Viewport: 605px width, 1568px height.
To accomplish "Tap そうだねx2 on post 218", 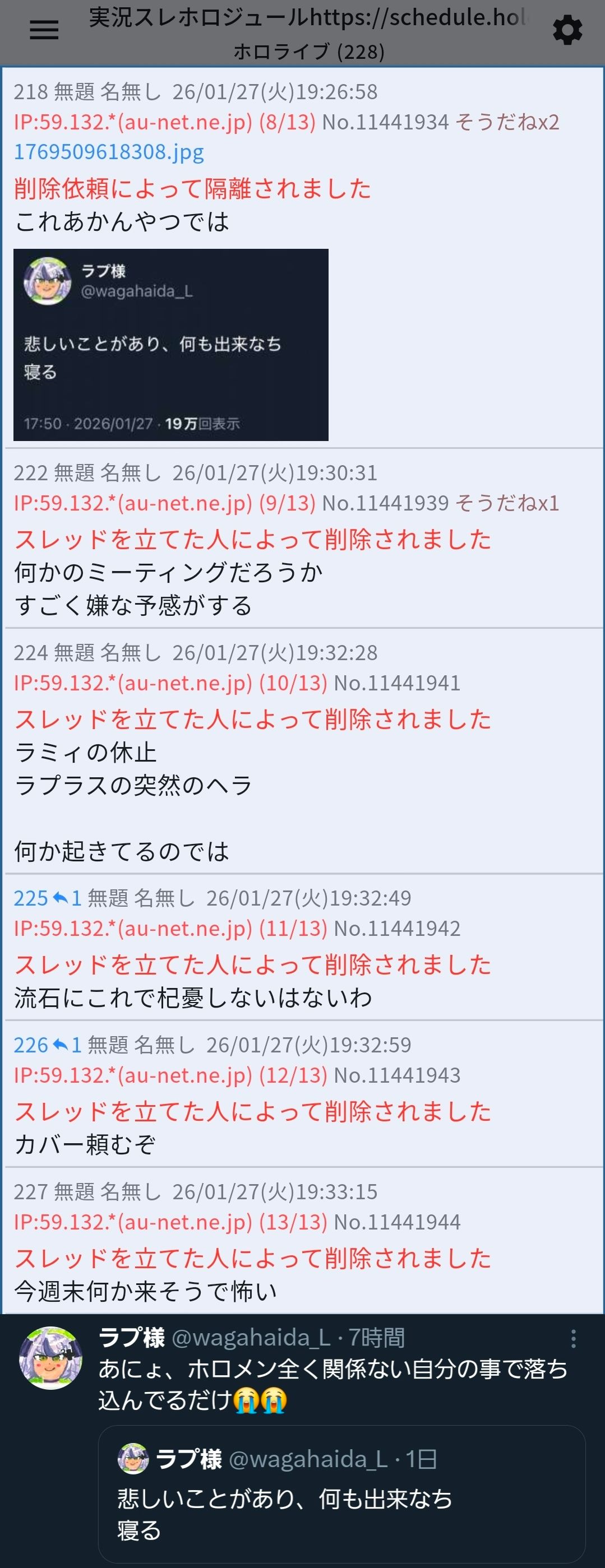I will [507, 122].
